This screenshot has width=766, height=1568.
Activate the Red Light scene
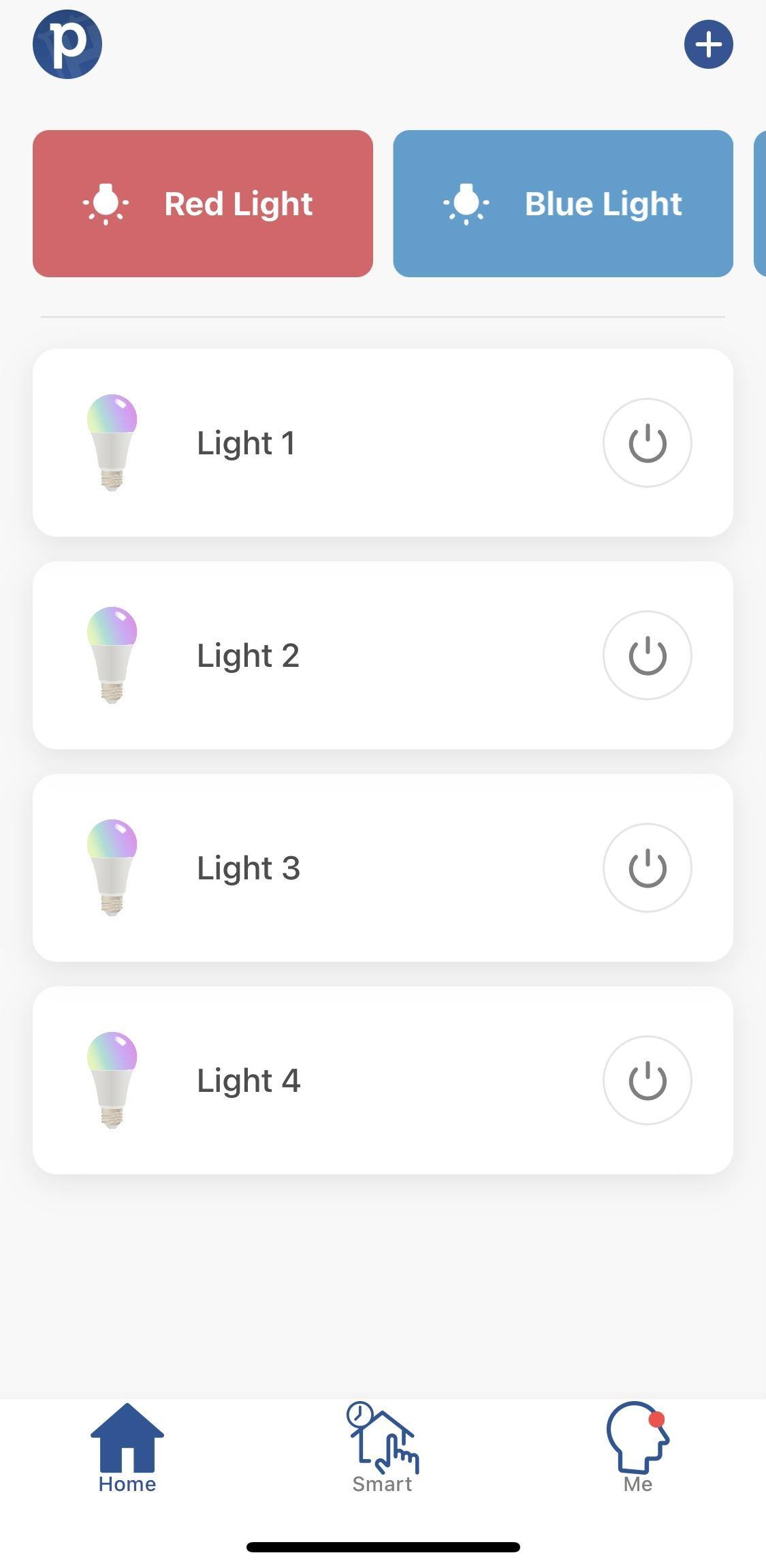tap(203, 204)
